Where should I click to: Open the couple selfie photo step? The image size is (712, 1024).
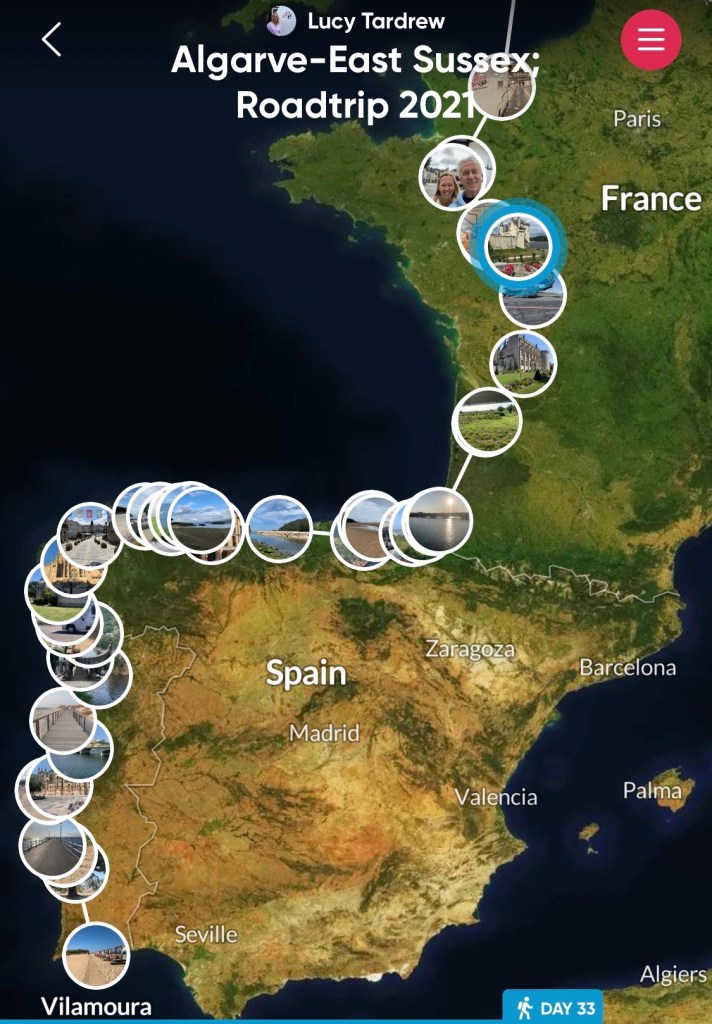(x=457, y=174)
